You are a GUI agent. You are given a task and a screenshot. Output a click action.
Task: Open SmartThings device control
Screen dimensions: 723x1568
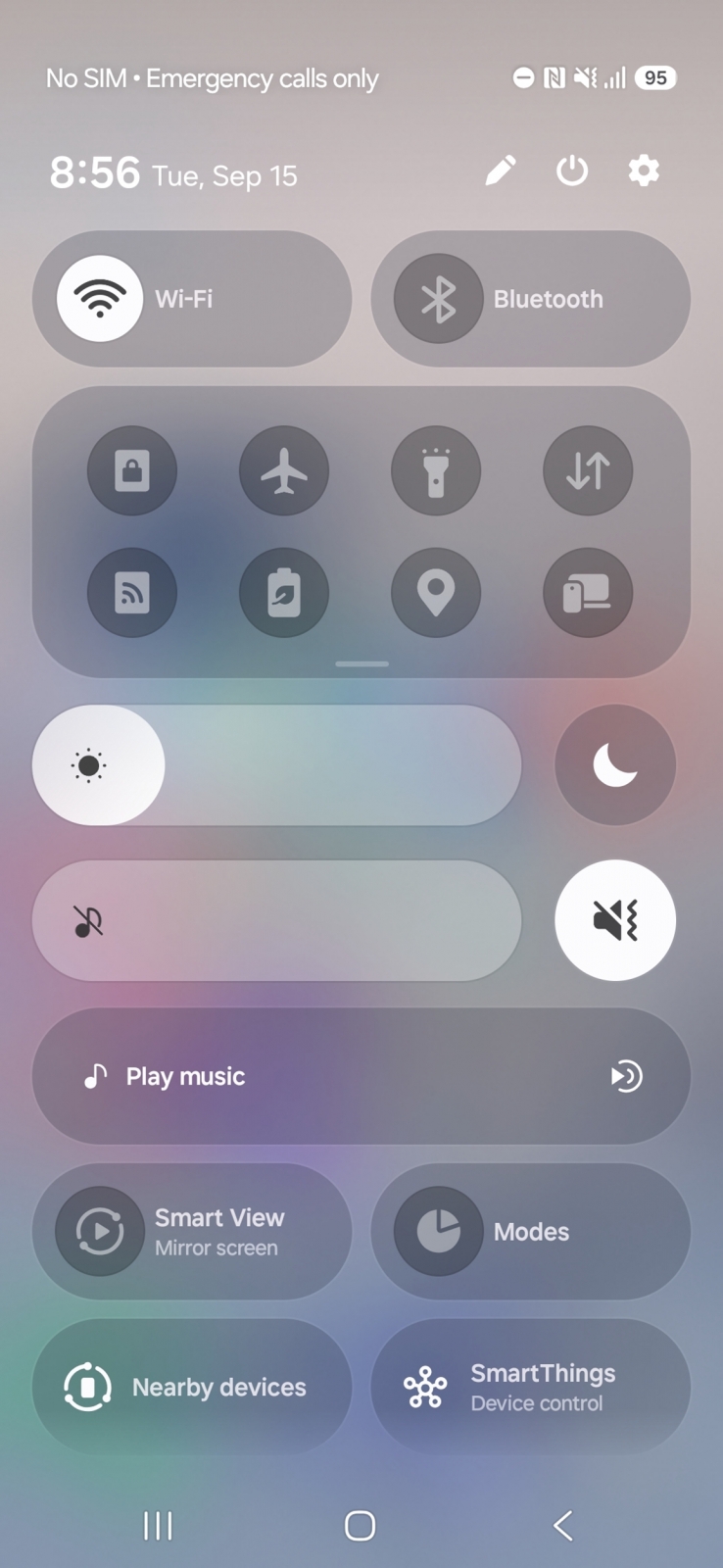point(530,1388)
